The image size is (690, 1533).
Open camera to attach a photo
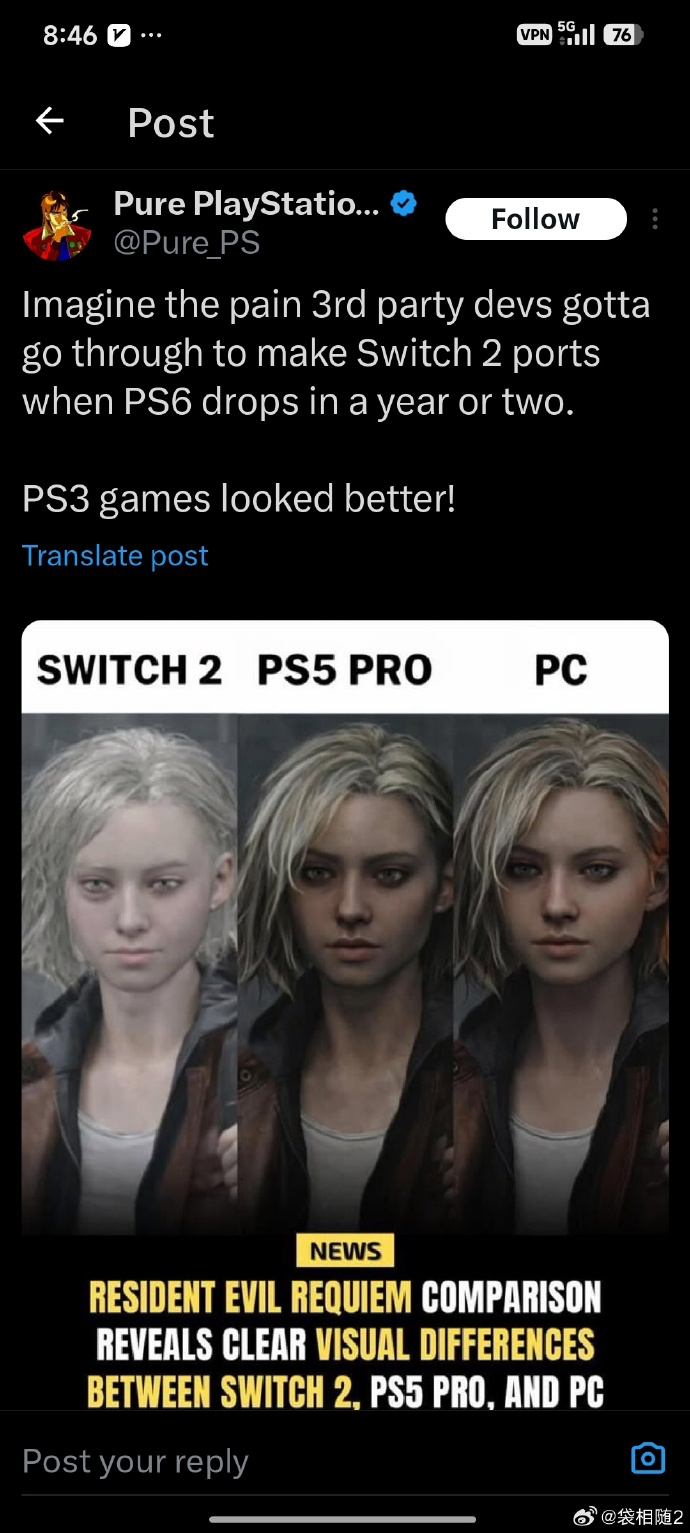pos(648,1458)
